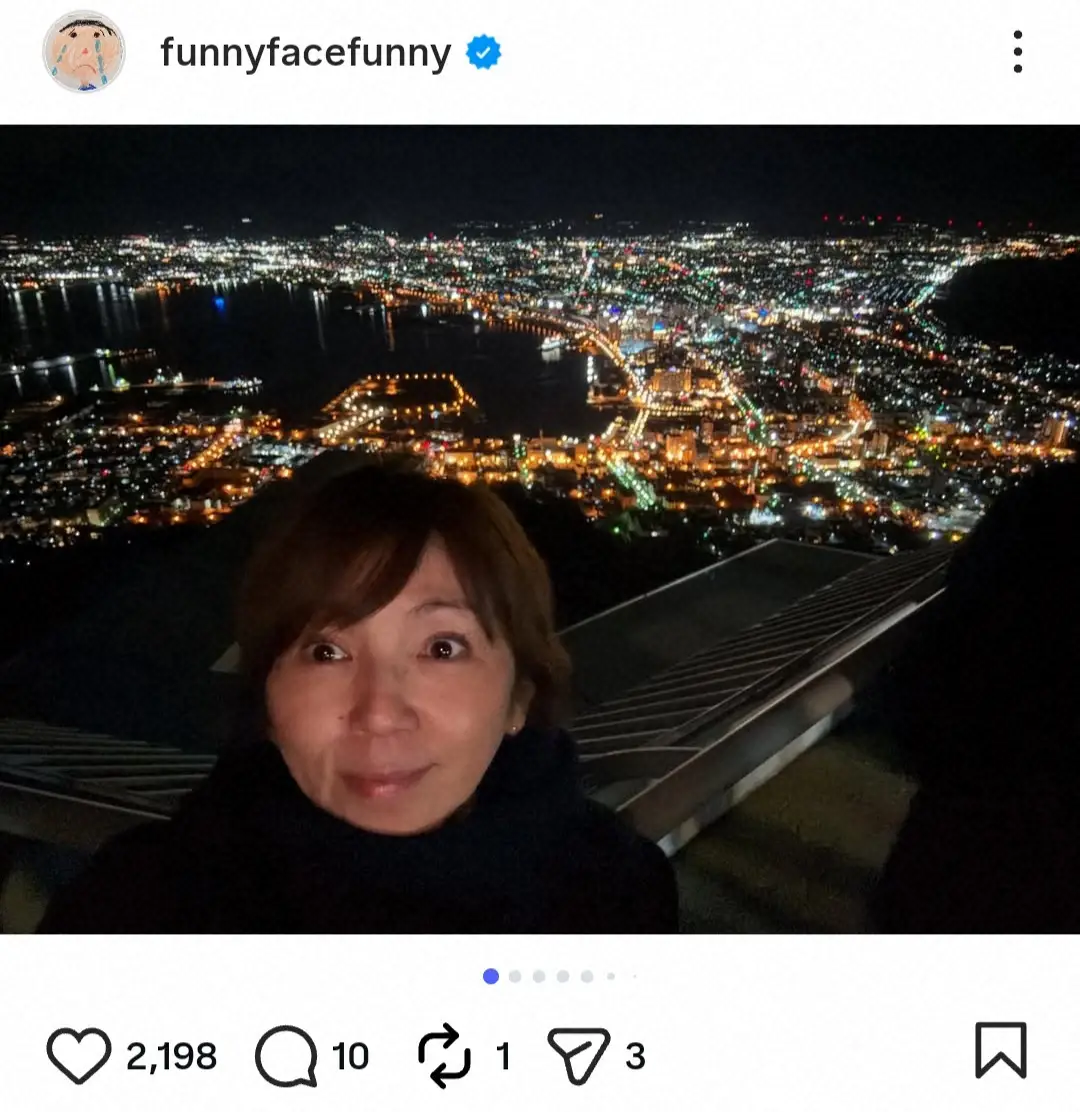Like this post with the heart icon

pyautogui.click(x=78, y=1056)
